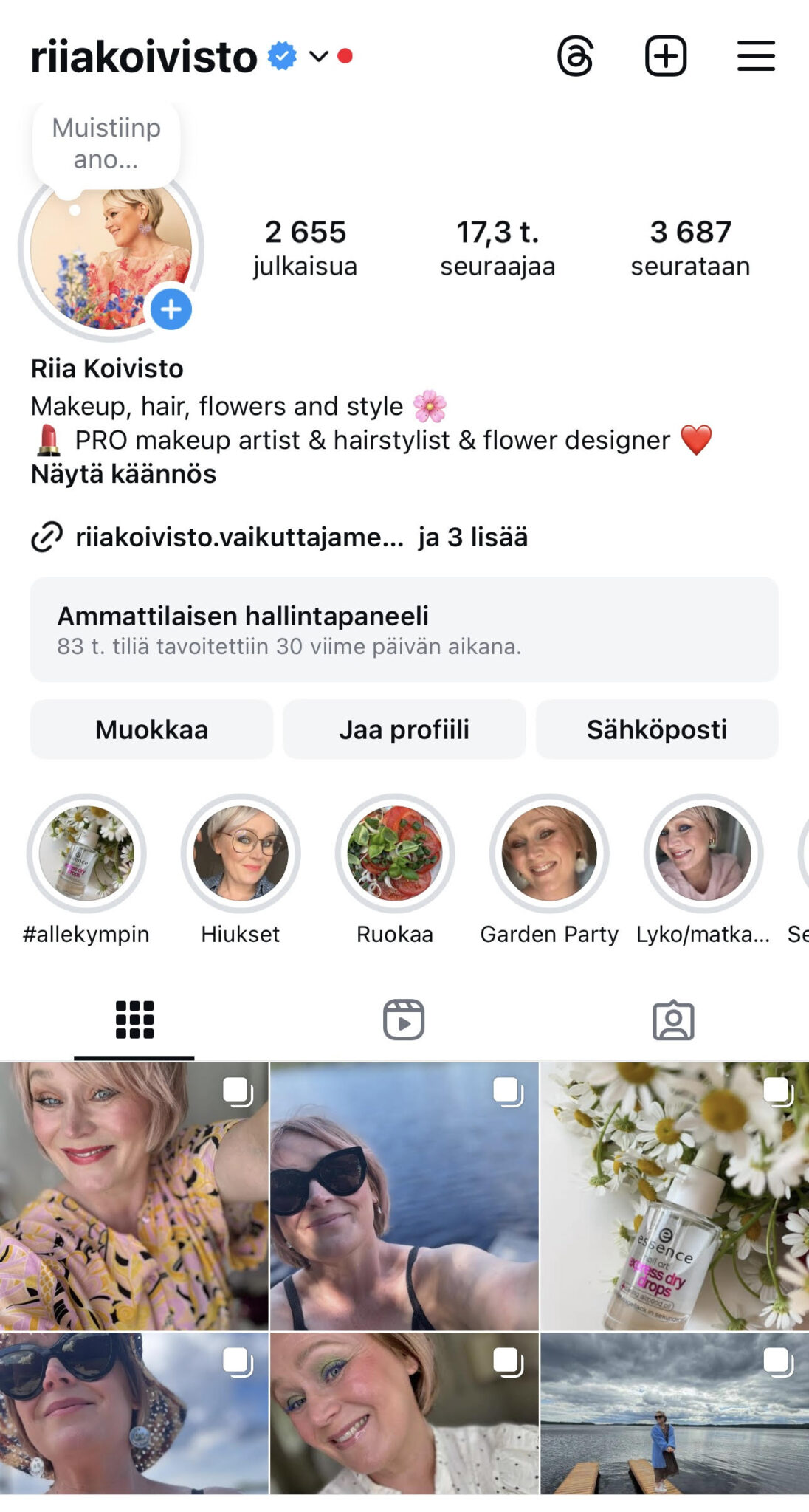Open the Hiukset highlight
809x1512 pixels.
coord(241,853)
